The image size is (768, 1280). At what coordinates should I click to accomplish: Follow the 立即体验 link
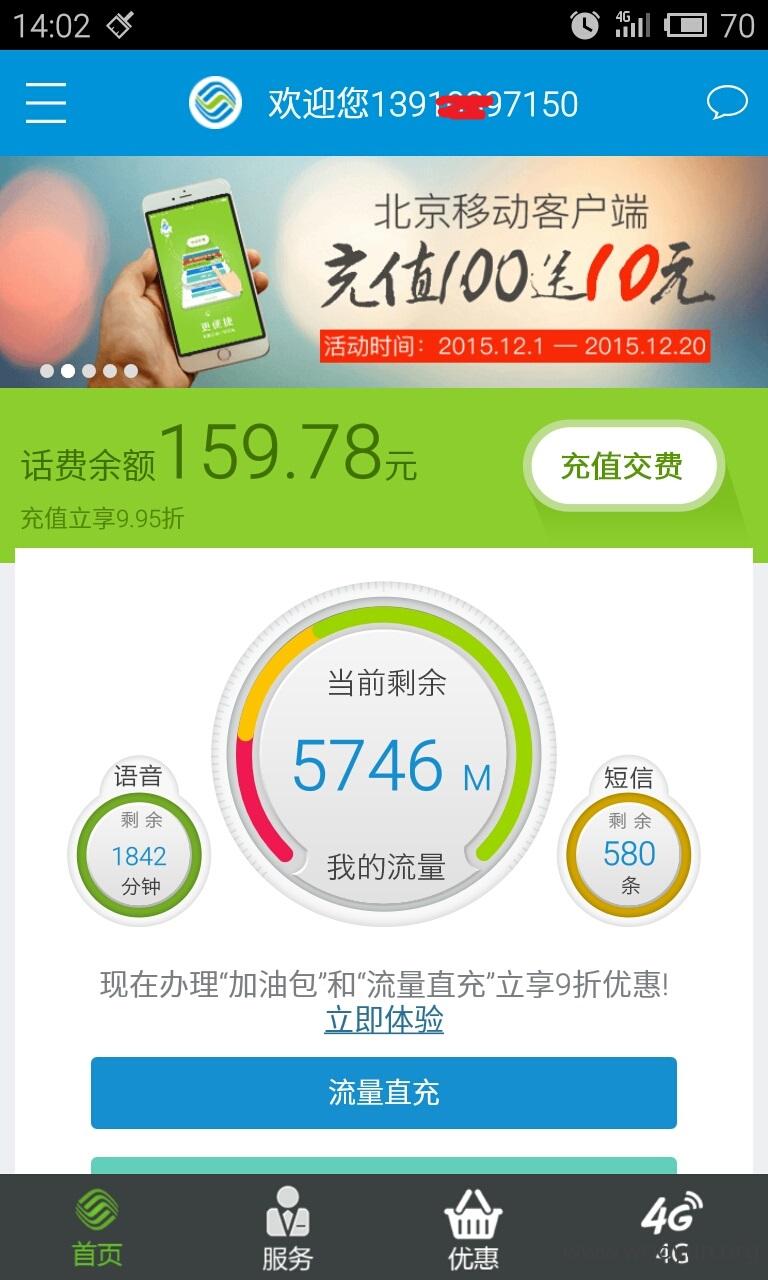384,1019
